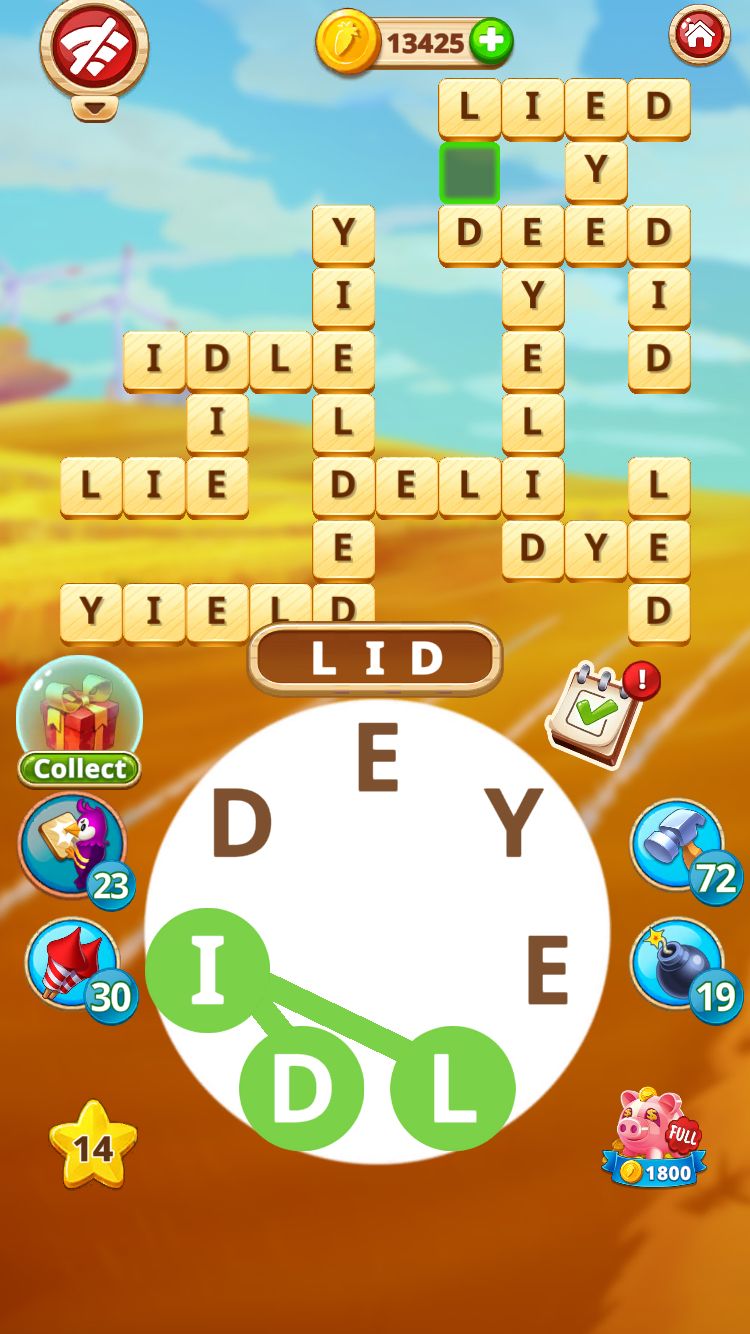The width and height of the screenshot is (750, 1334).
Task: Tap the highlighted empty green crossword tile
Action: (469, 172)
